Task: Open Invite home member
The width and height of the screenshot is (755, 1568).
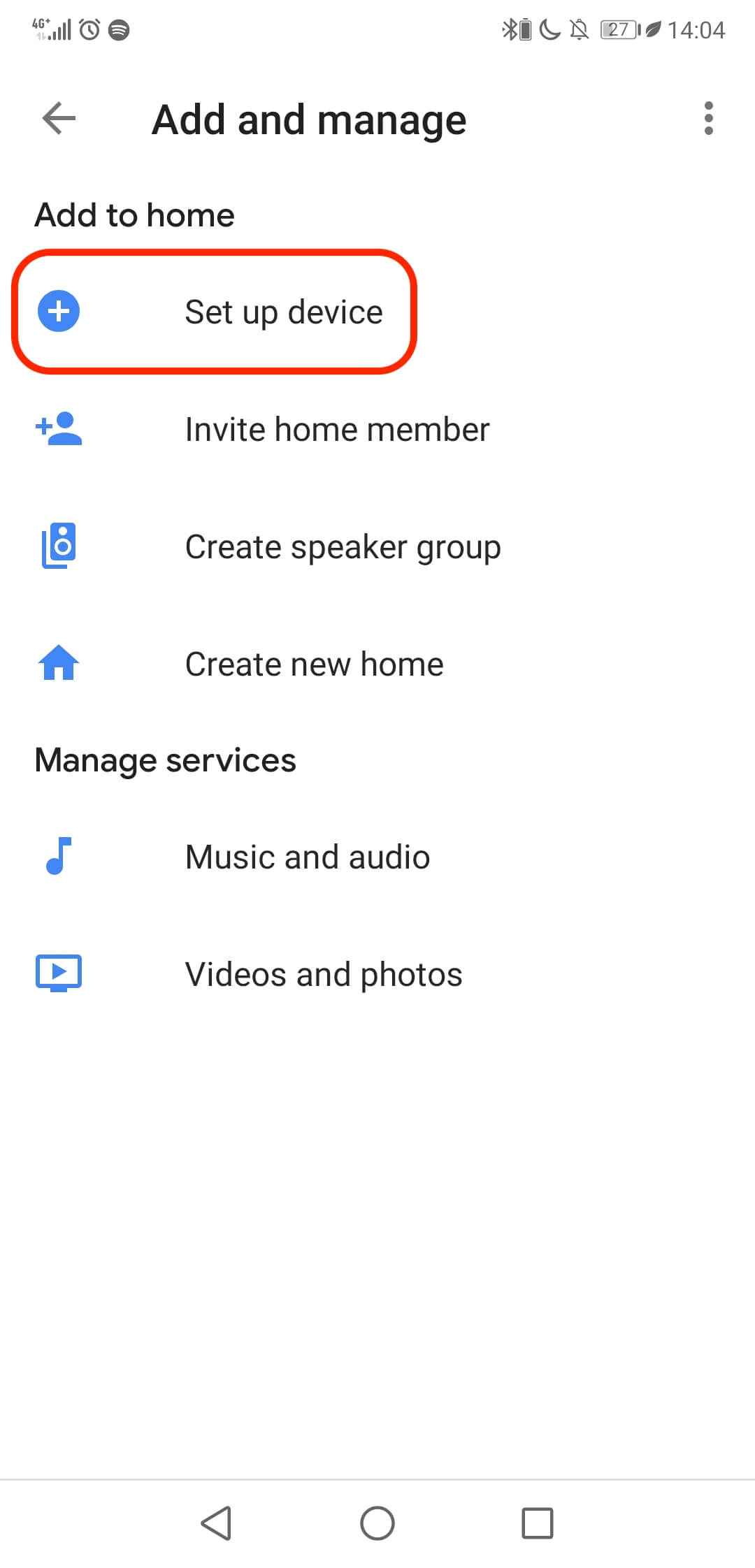Action: pyautogui.click(x=377, y=429)
